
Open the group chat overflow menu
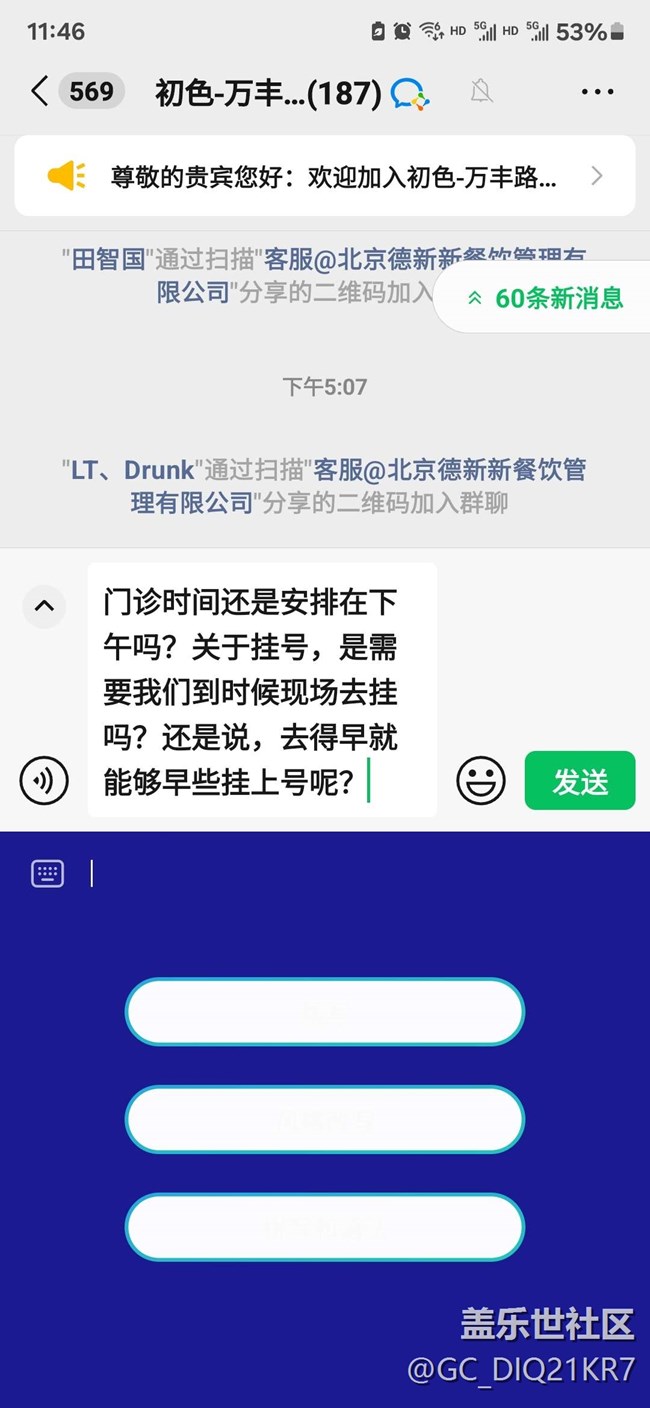[x=597, y=92]
